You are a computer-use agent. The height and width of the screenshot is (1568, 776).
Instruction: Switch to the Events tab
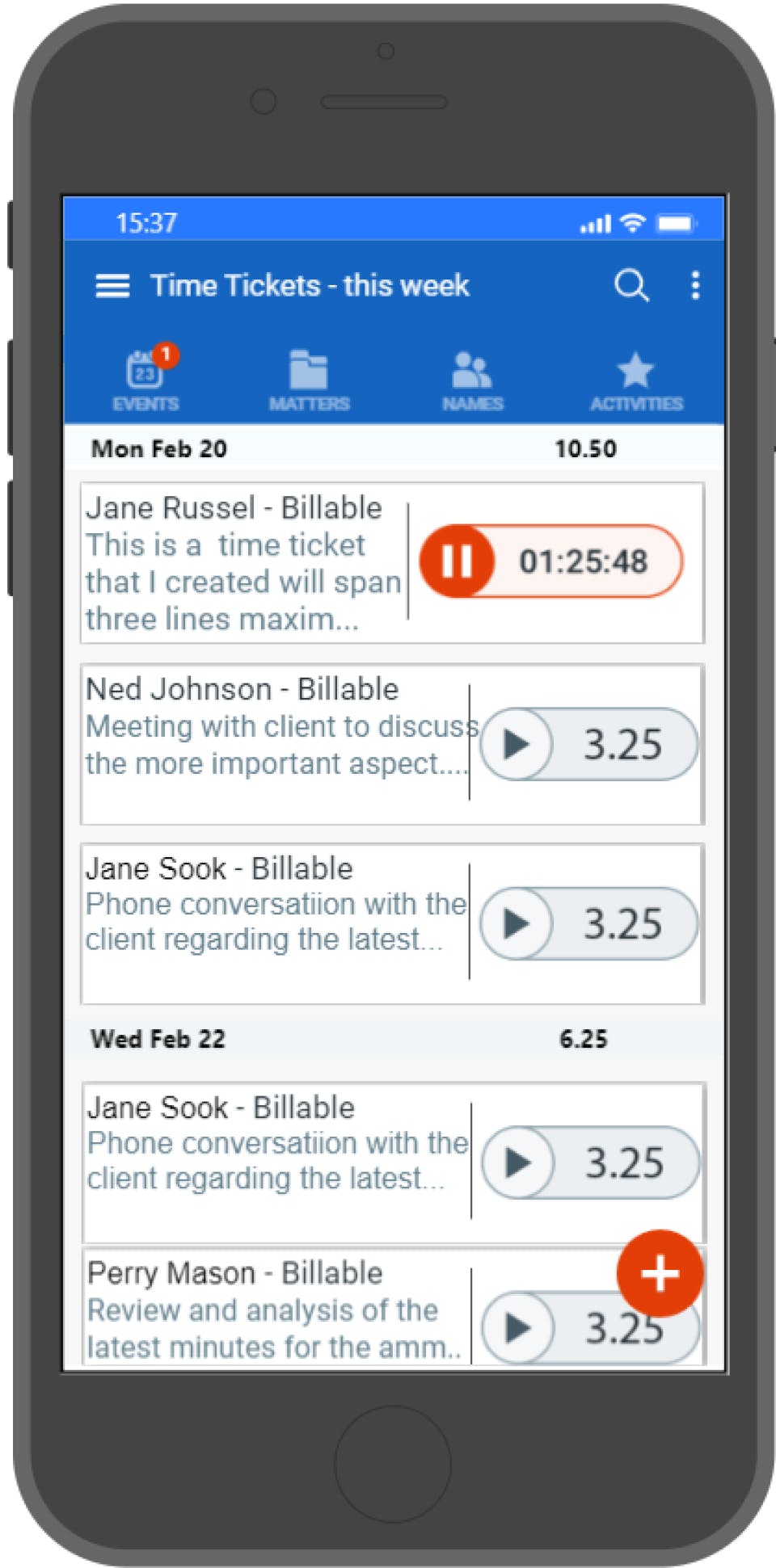(146, 380)
